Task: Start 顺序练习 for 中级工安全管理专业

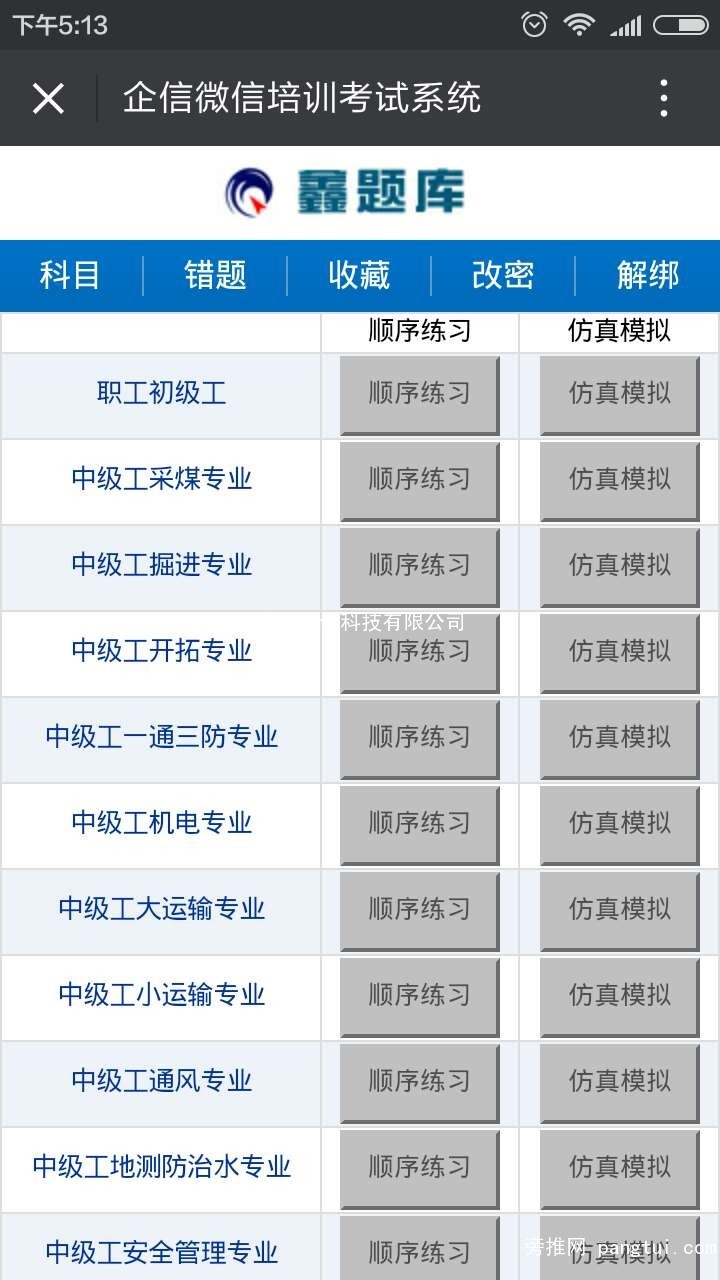Action: (419, 1248)
